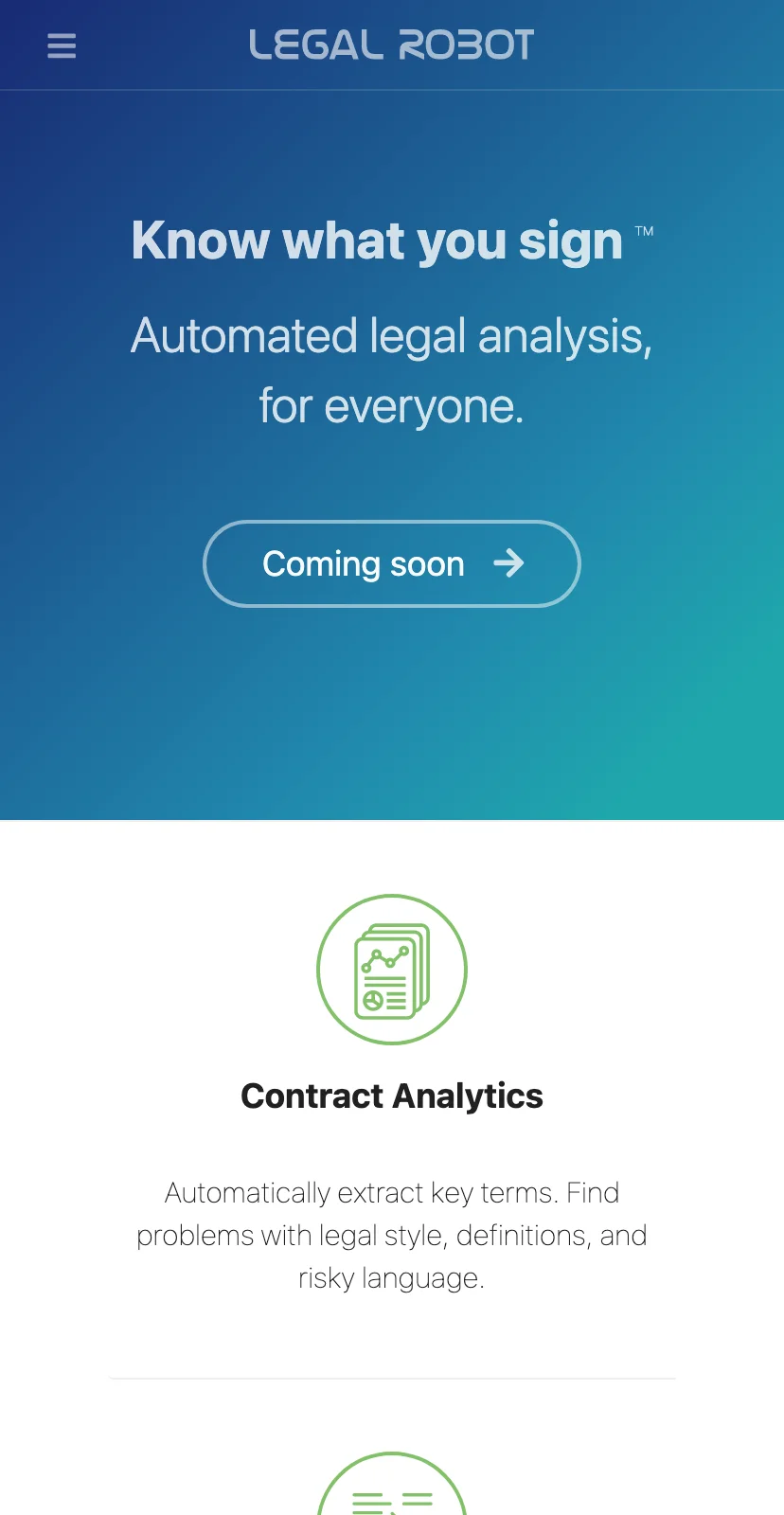Open the hamburger navigation menu
Image resolution: width=784 pixels, height=1515 pixels.
click(x=62, y=45)
